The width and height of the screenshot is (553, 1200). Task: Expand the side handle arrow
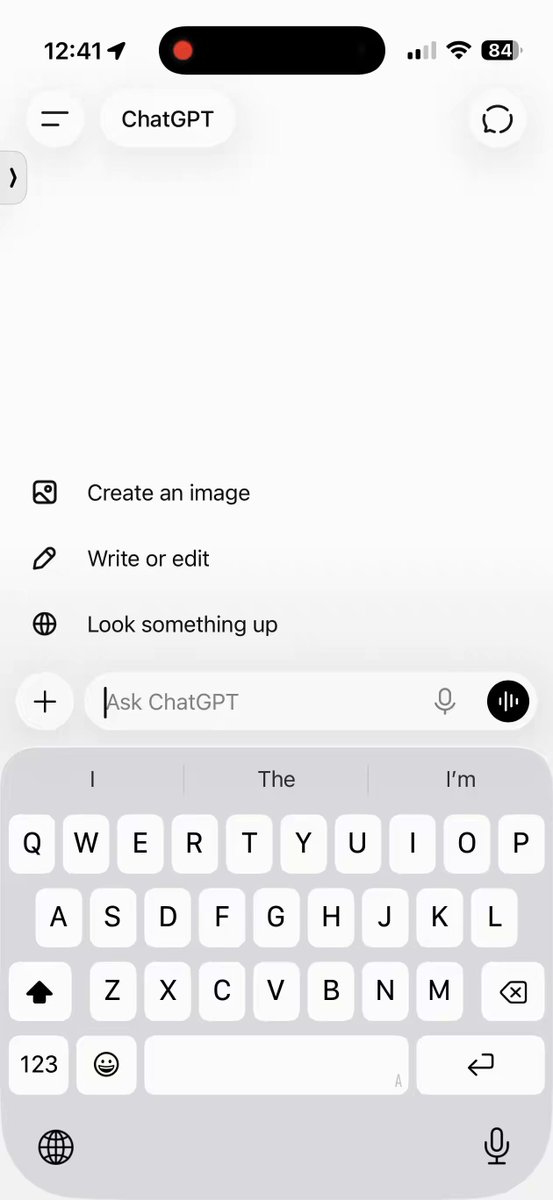(x=12, y=178)
